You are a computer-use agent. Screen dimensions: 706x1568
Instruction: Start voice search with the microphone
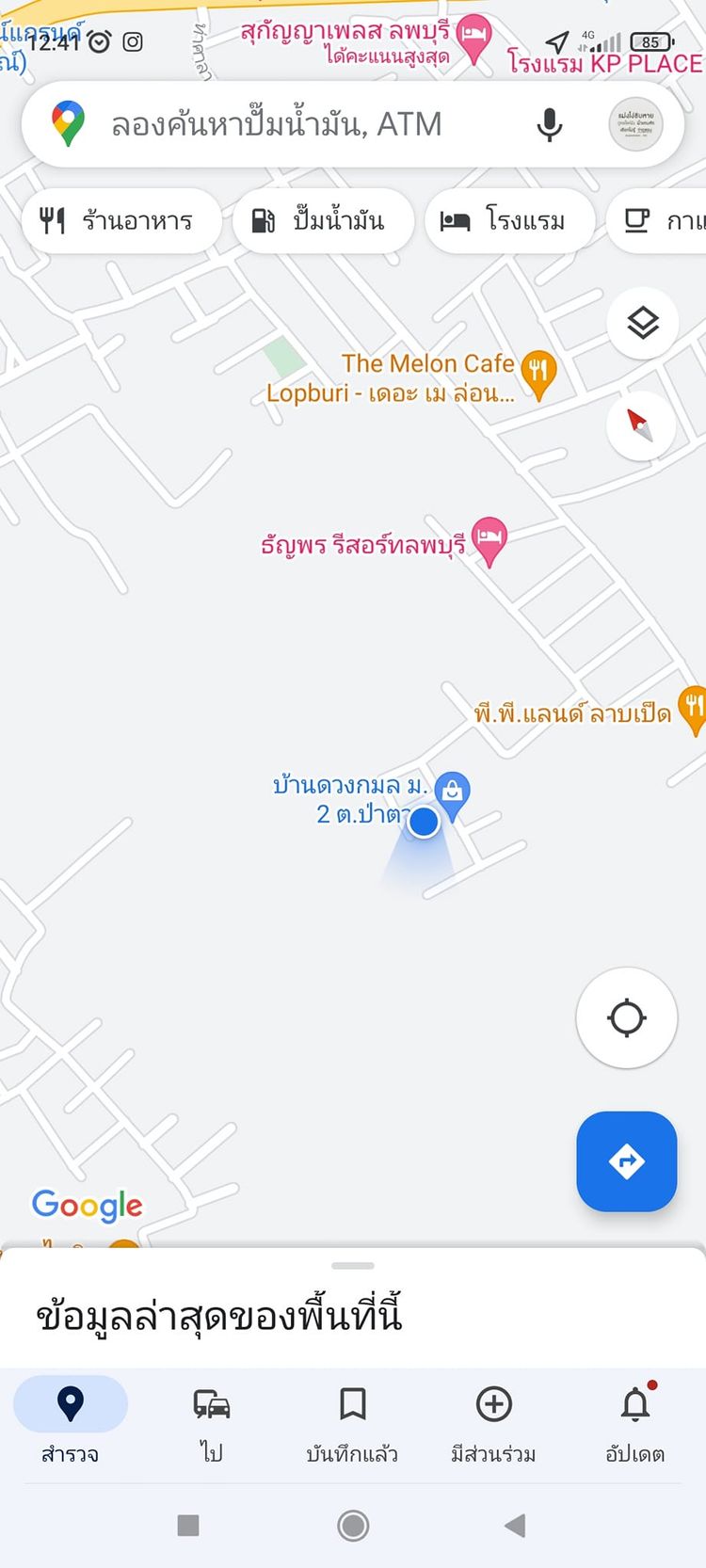point(549,124)
